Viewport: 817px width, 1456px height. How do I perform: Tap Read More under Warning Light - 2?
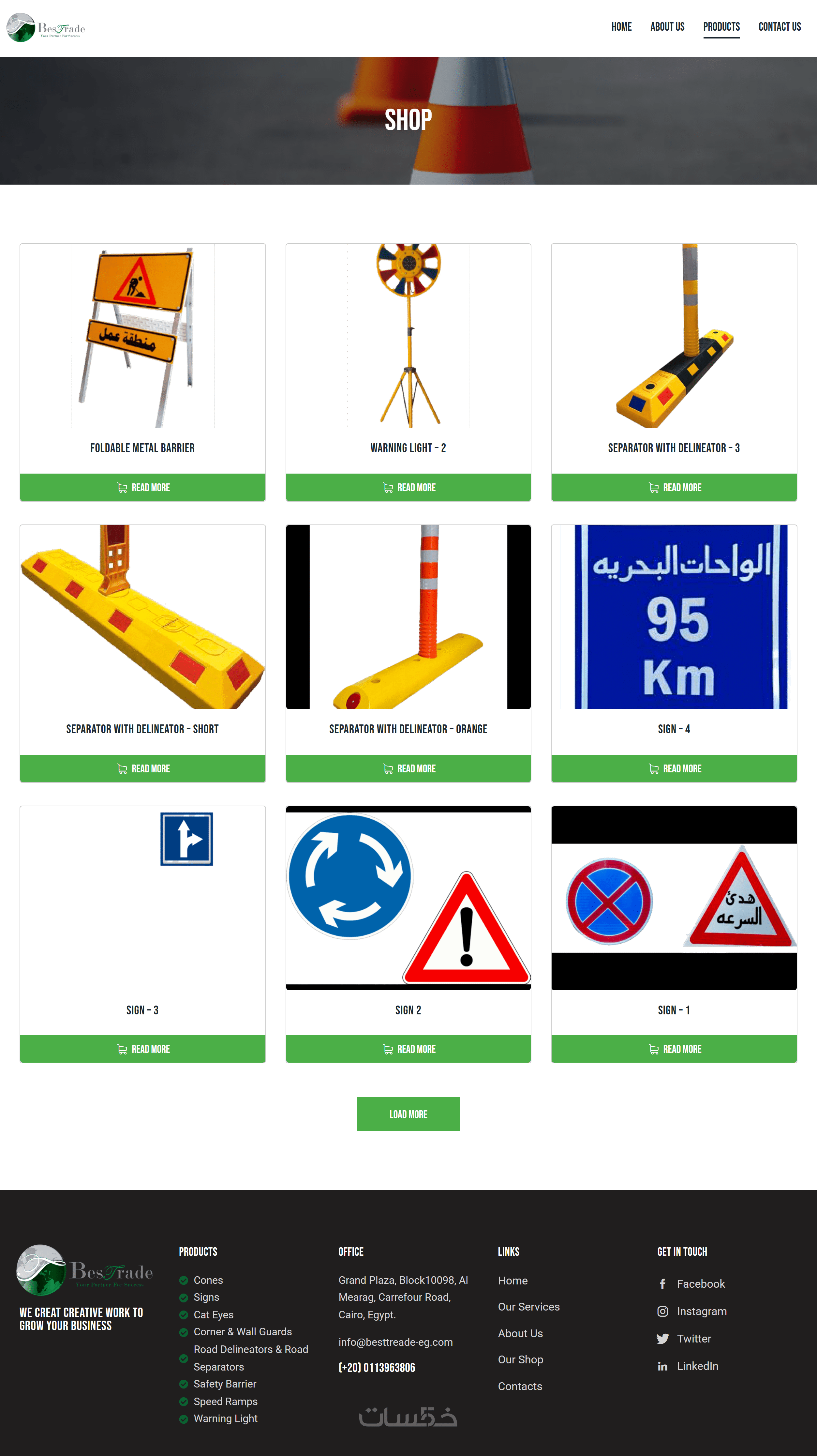point(408,487)
